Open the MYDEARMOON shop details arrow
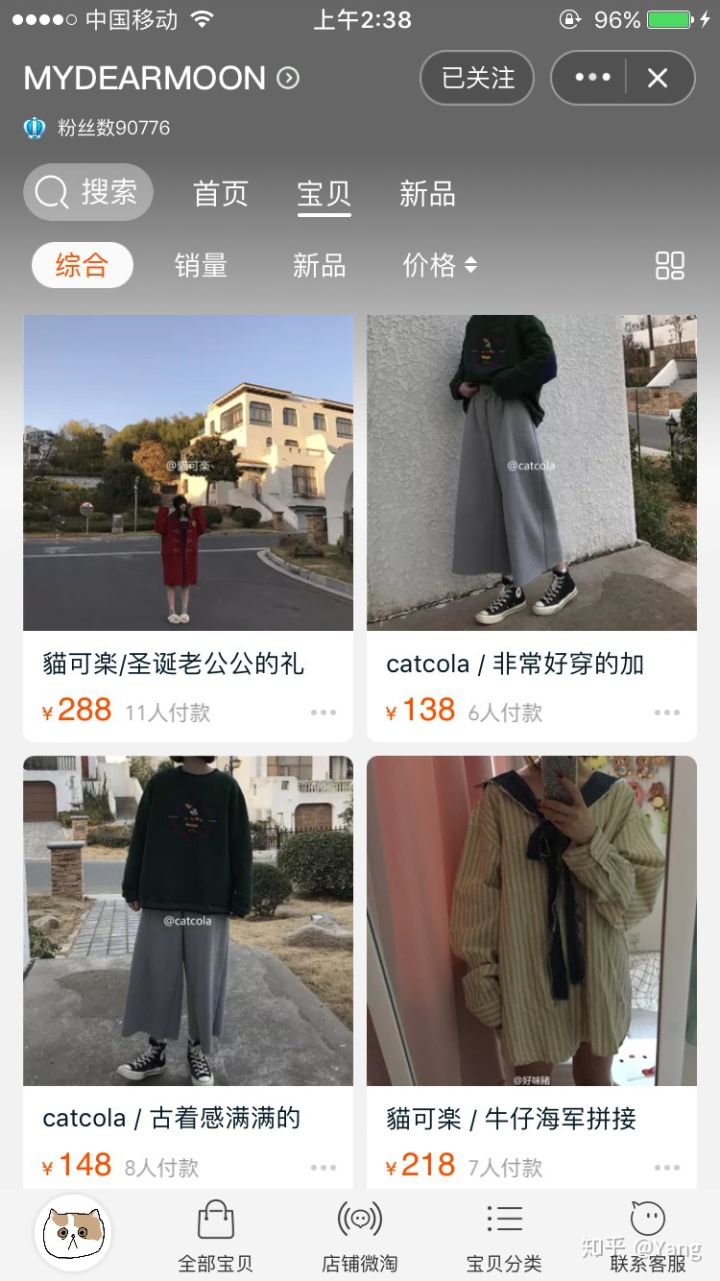This screenshot has width=720, height=1281. coord(288,78)
